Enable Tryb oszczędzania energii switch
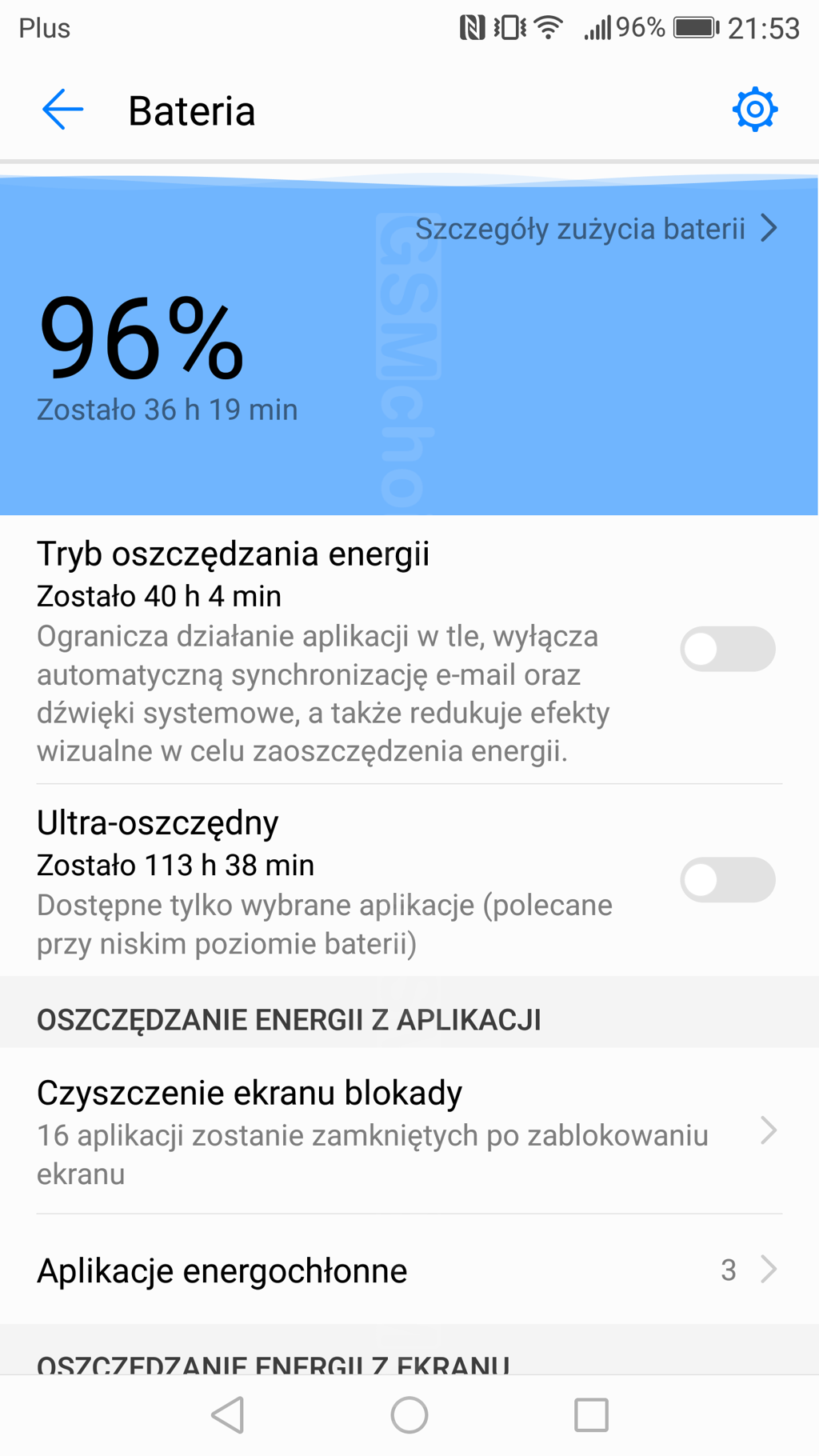The height and width of the screenshot is (1456, 819). click(727, 649)
